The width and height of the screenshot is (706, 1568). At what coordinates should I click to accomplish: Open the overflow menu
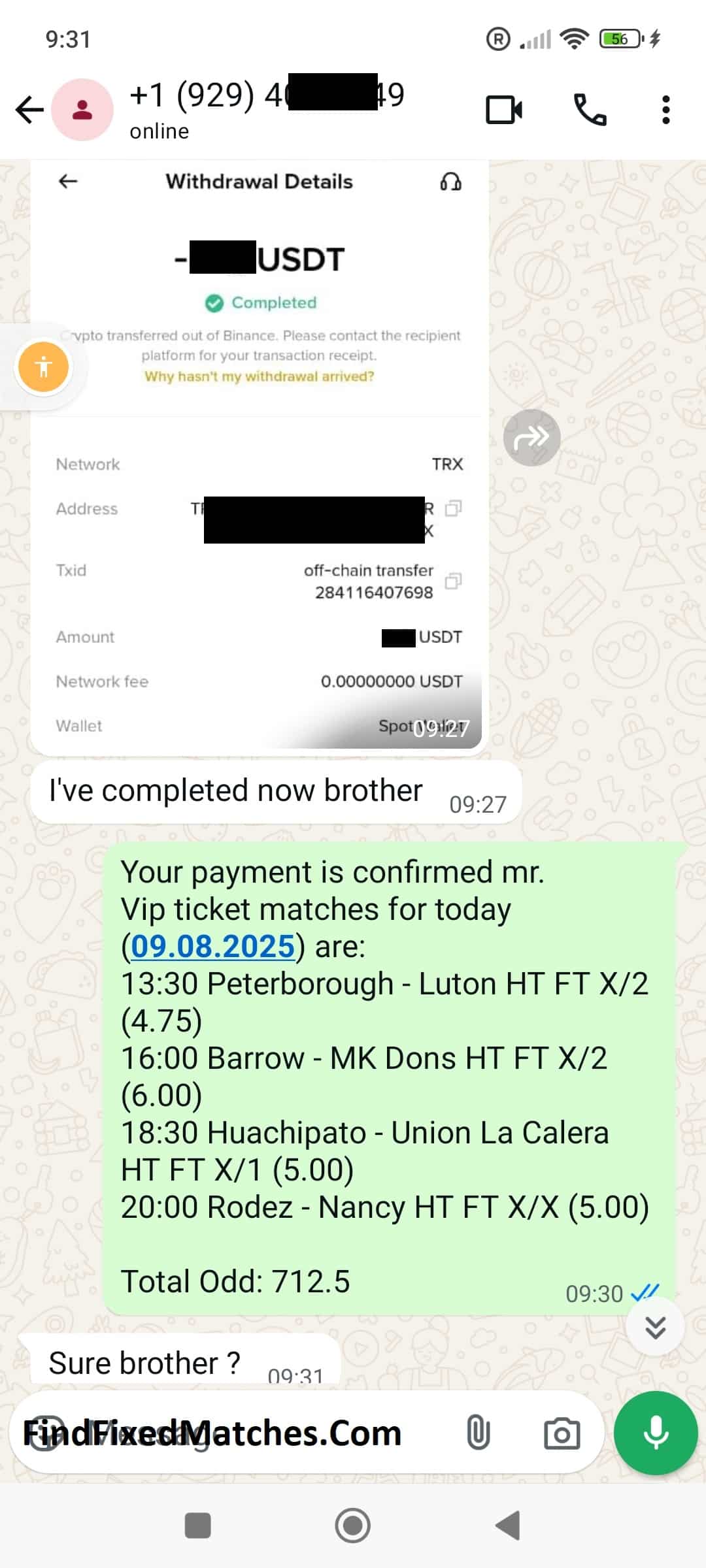point(665,110)
